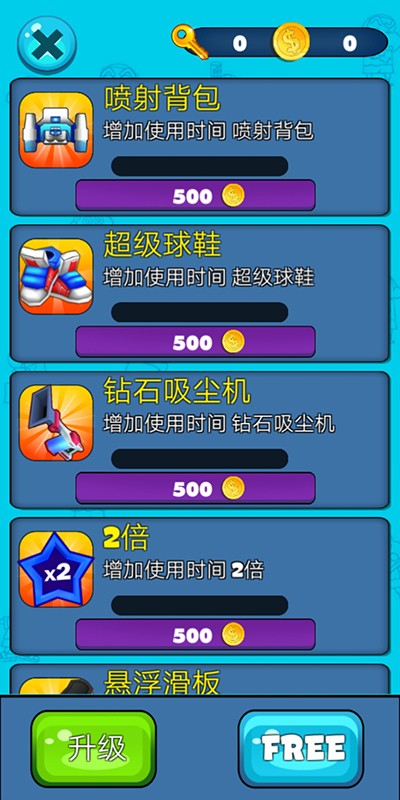Screen dimensions: 400x800
Task: Tap the blue FREE button
Action: (301, 749)
